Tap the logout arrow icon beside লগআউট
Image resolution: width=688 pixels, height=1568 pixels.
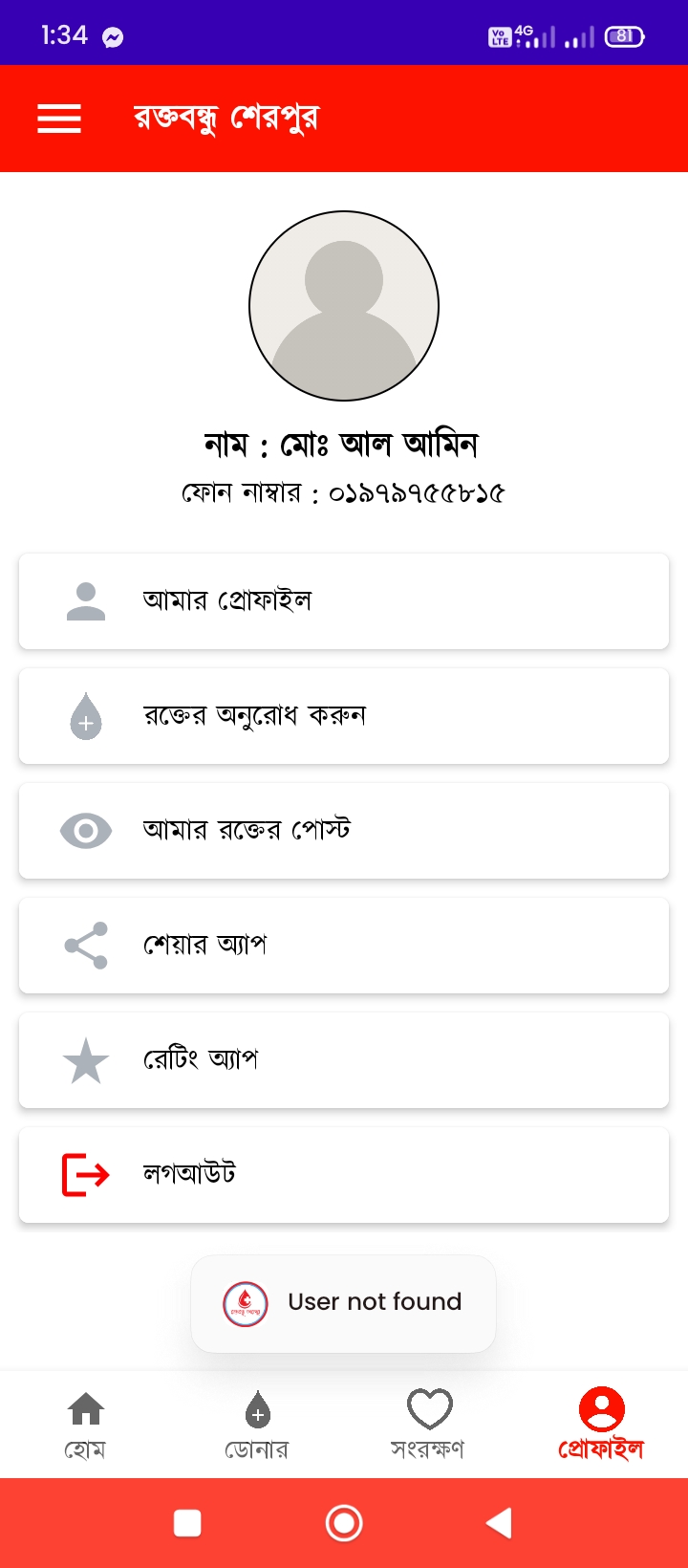point(86,1174)
